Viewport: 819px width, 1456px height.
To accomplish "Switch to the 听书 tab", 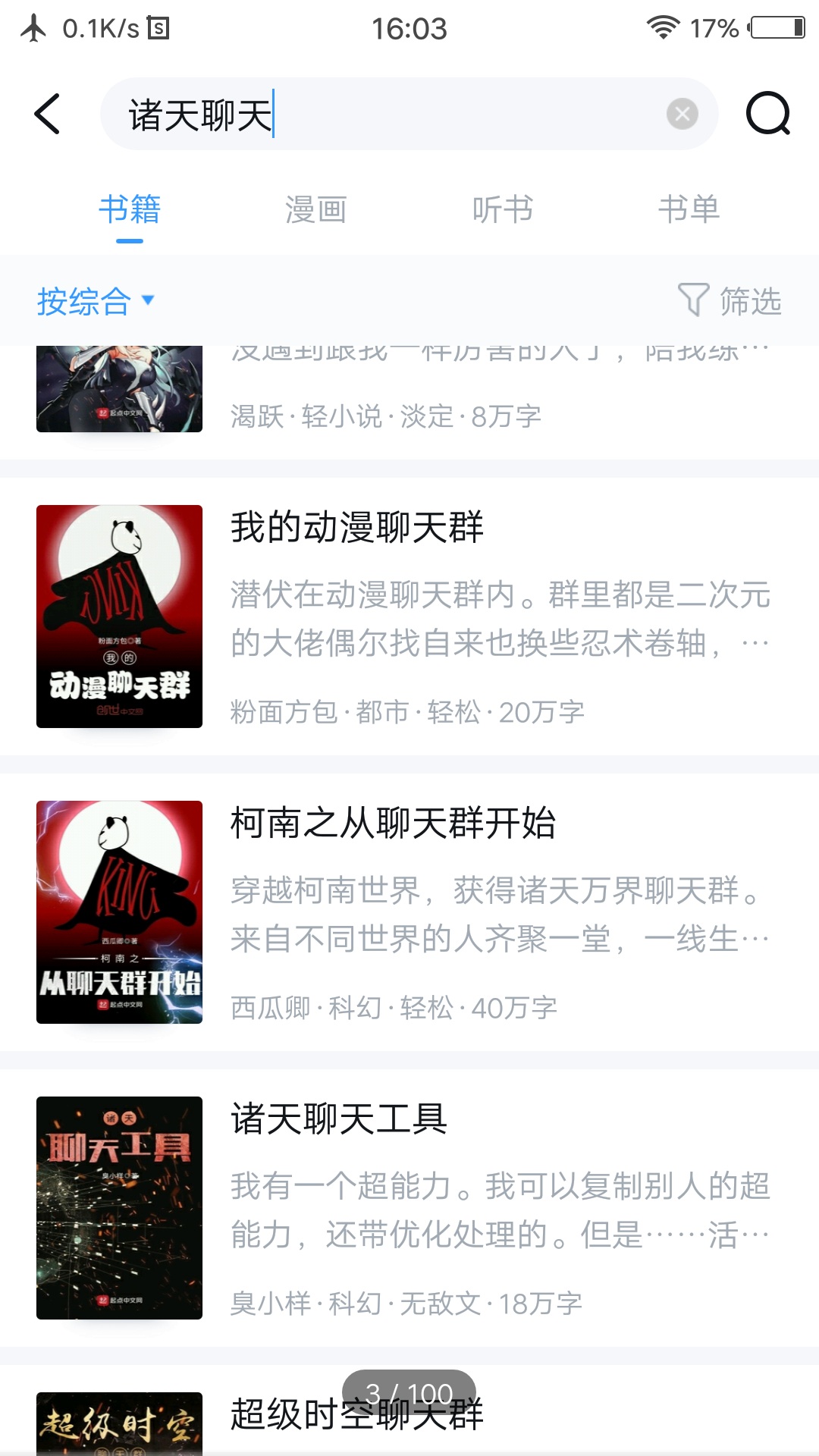I will coord(503,210).
